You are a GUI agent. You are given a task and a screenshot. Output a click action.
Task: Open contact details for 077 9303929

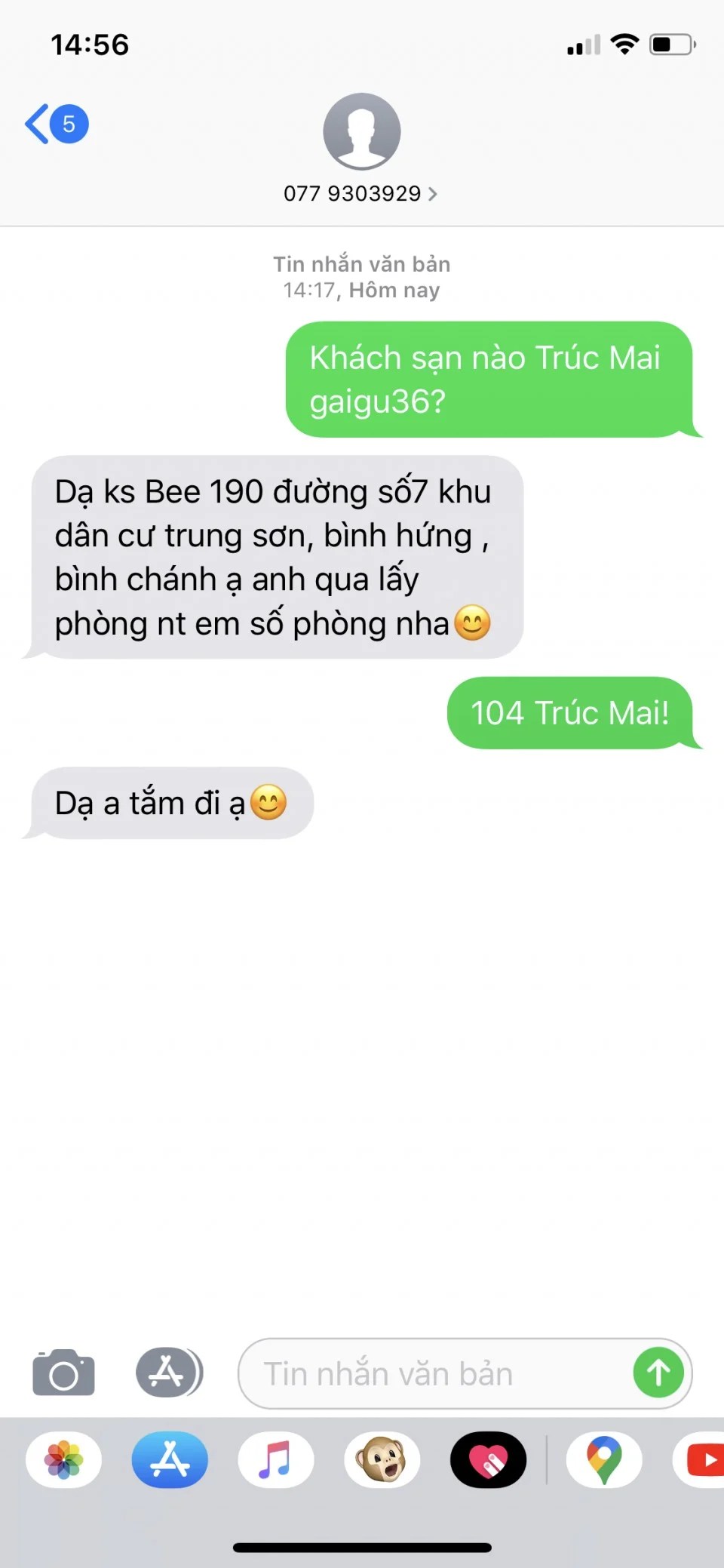[x=361, y=193]
